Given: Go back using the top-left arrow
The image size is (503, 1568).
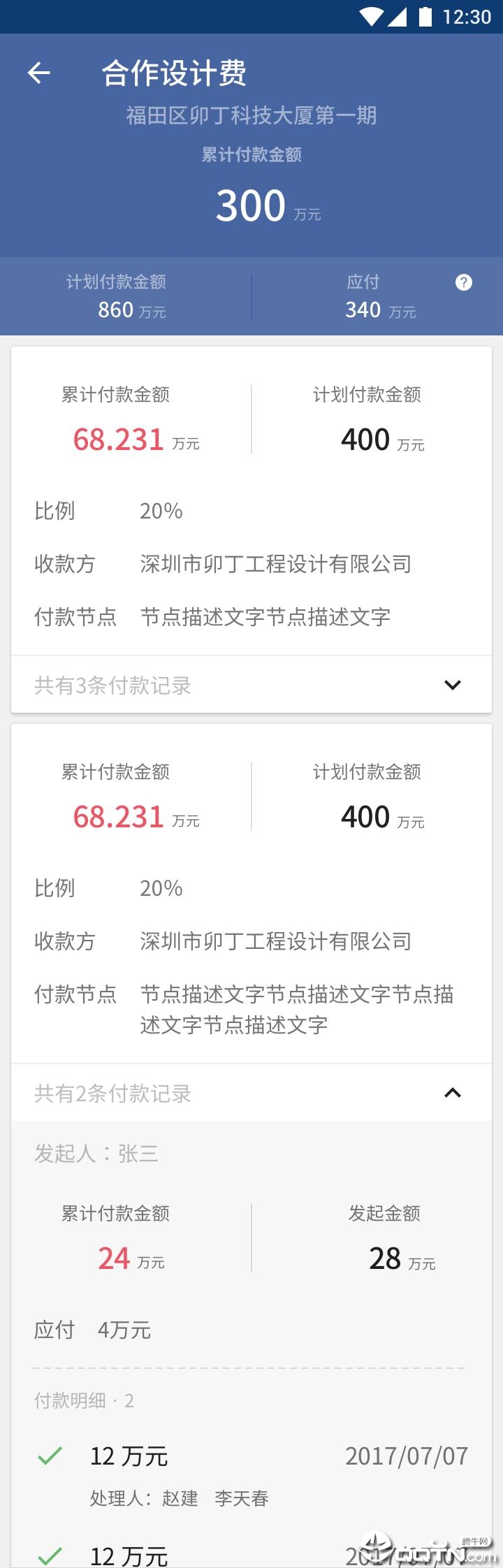Looking at the screenshot, I should [x=39, y=73].
